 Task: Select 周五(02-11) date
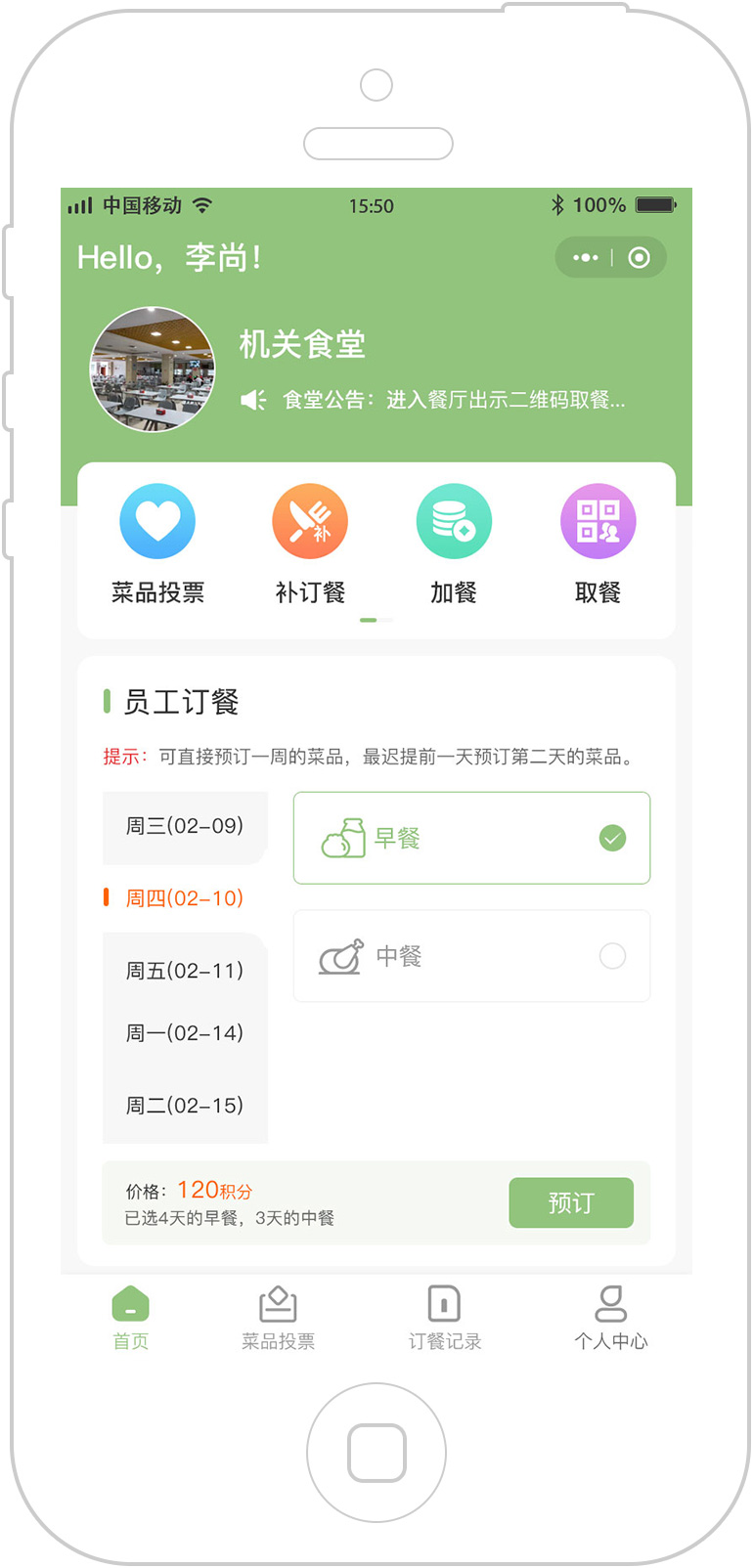[x=185, y=971]
